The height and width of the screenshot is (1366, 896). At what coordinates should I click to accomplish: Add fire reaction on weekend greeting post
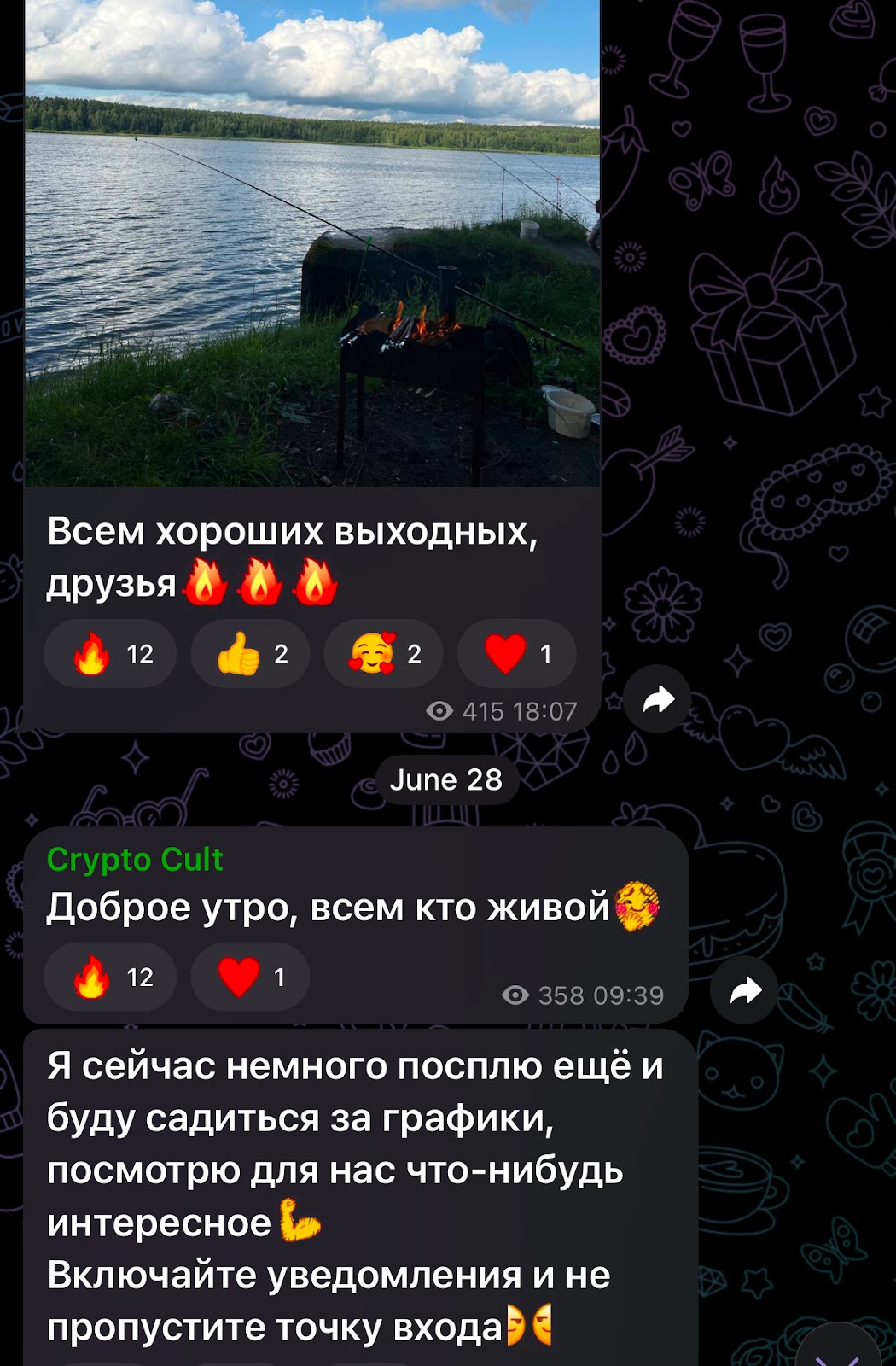[110, 654]
